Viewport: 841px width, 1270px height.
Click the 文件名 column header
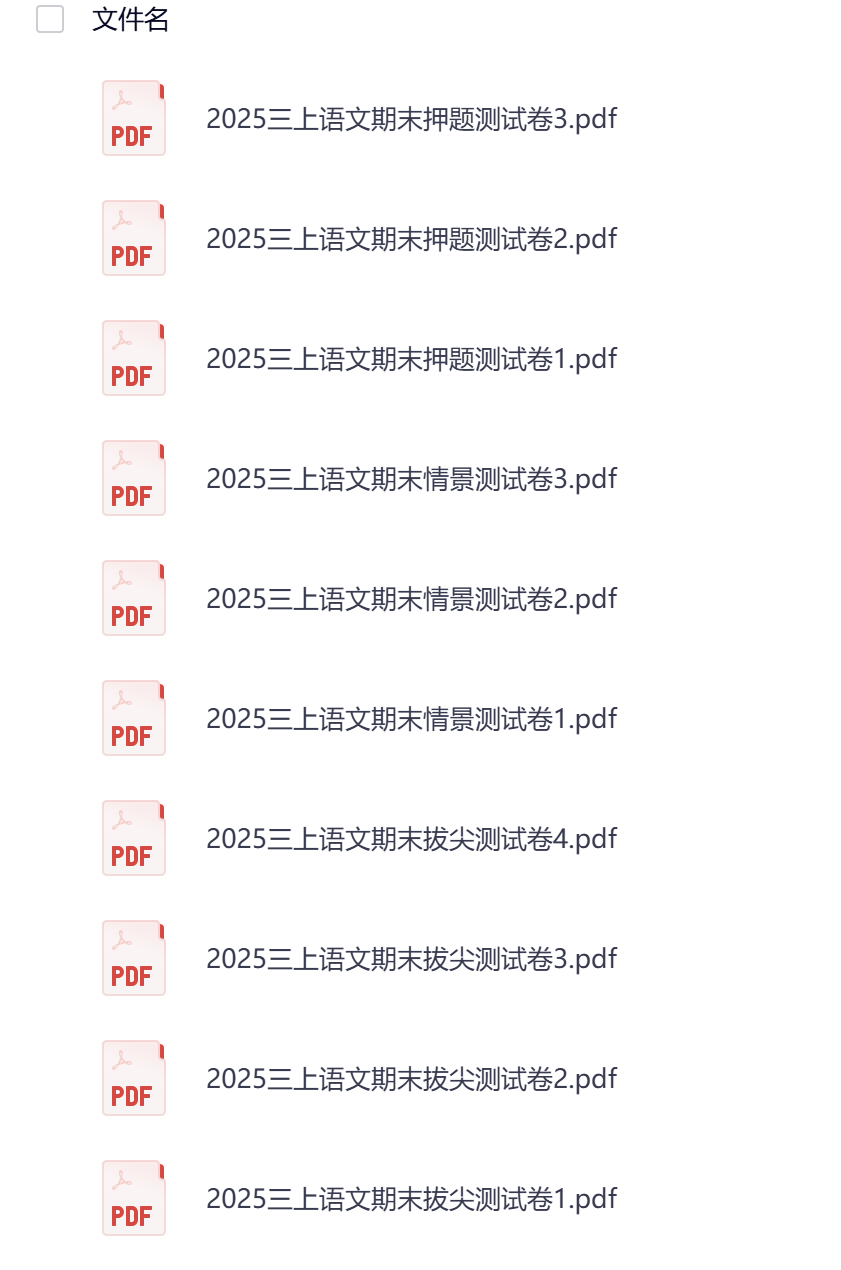tap(130, 20)
